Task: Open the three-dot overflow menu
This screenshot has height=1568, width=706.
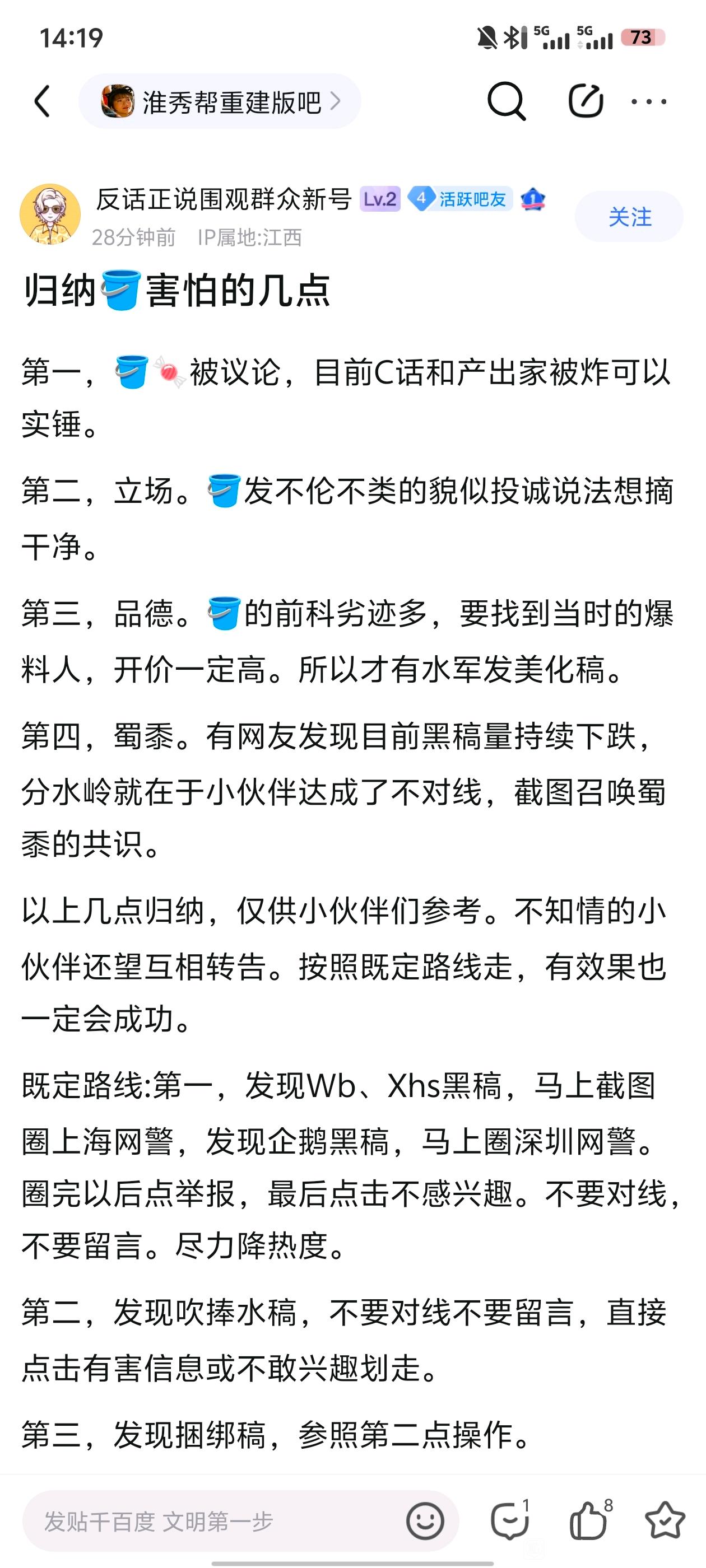Action: [x=649, y=101]
